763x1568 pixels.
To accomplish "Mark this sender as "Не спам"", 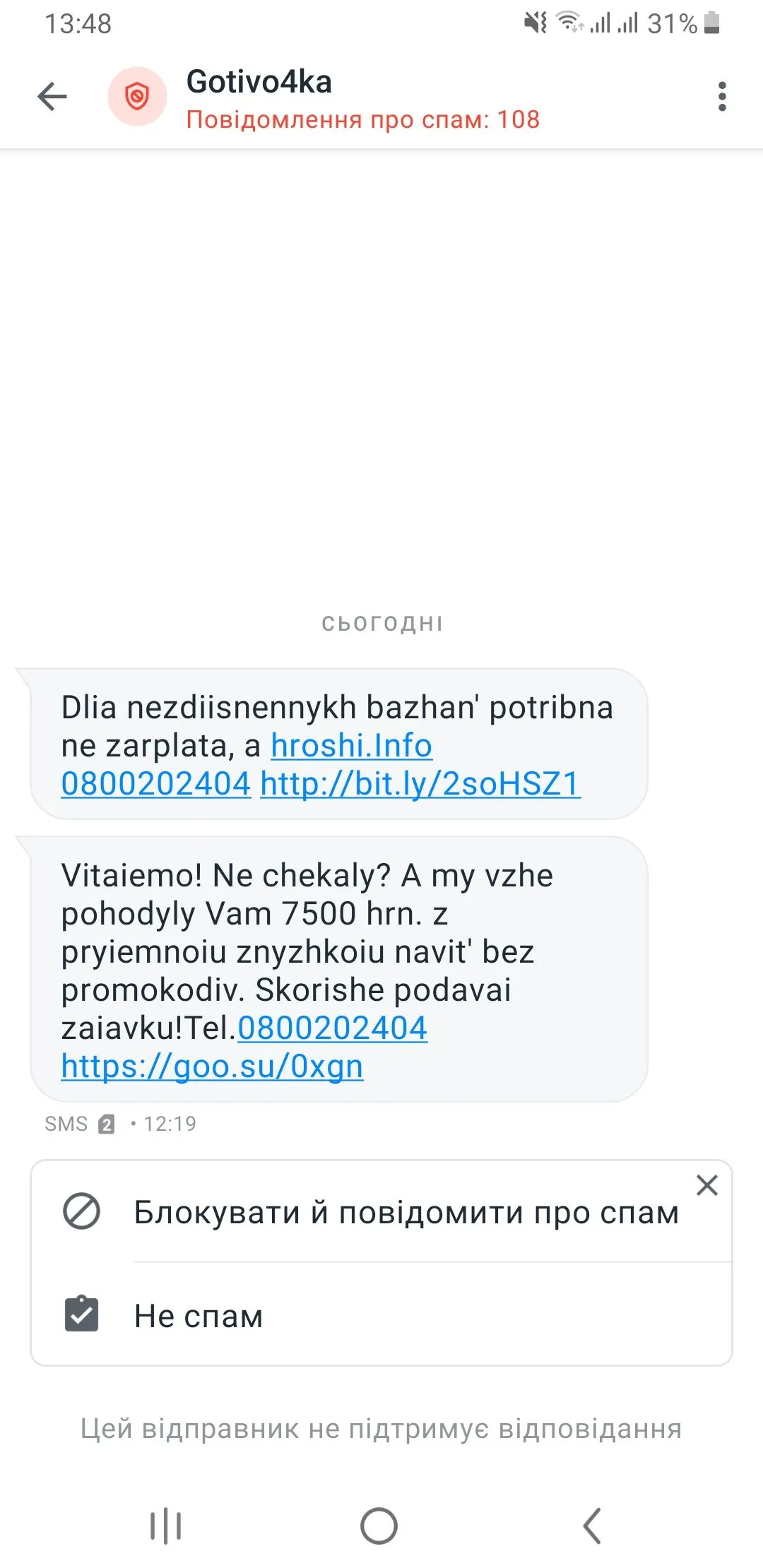I will (x=199, y=1316).
